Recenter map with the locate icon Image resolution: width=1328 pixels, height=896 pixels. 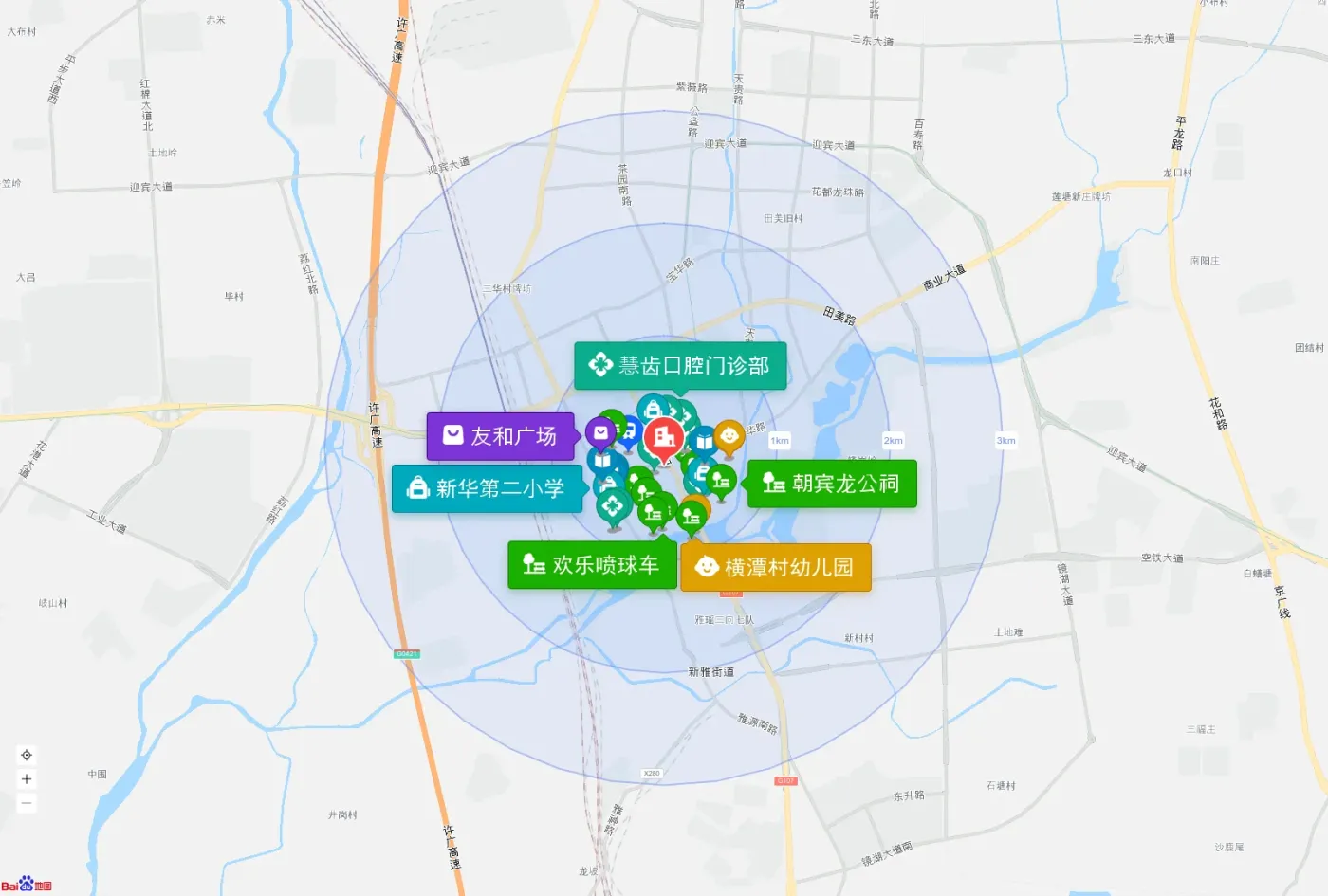point(27,755)
